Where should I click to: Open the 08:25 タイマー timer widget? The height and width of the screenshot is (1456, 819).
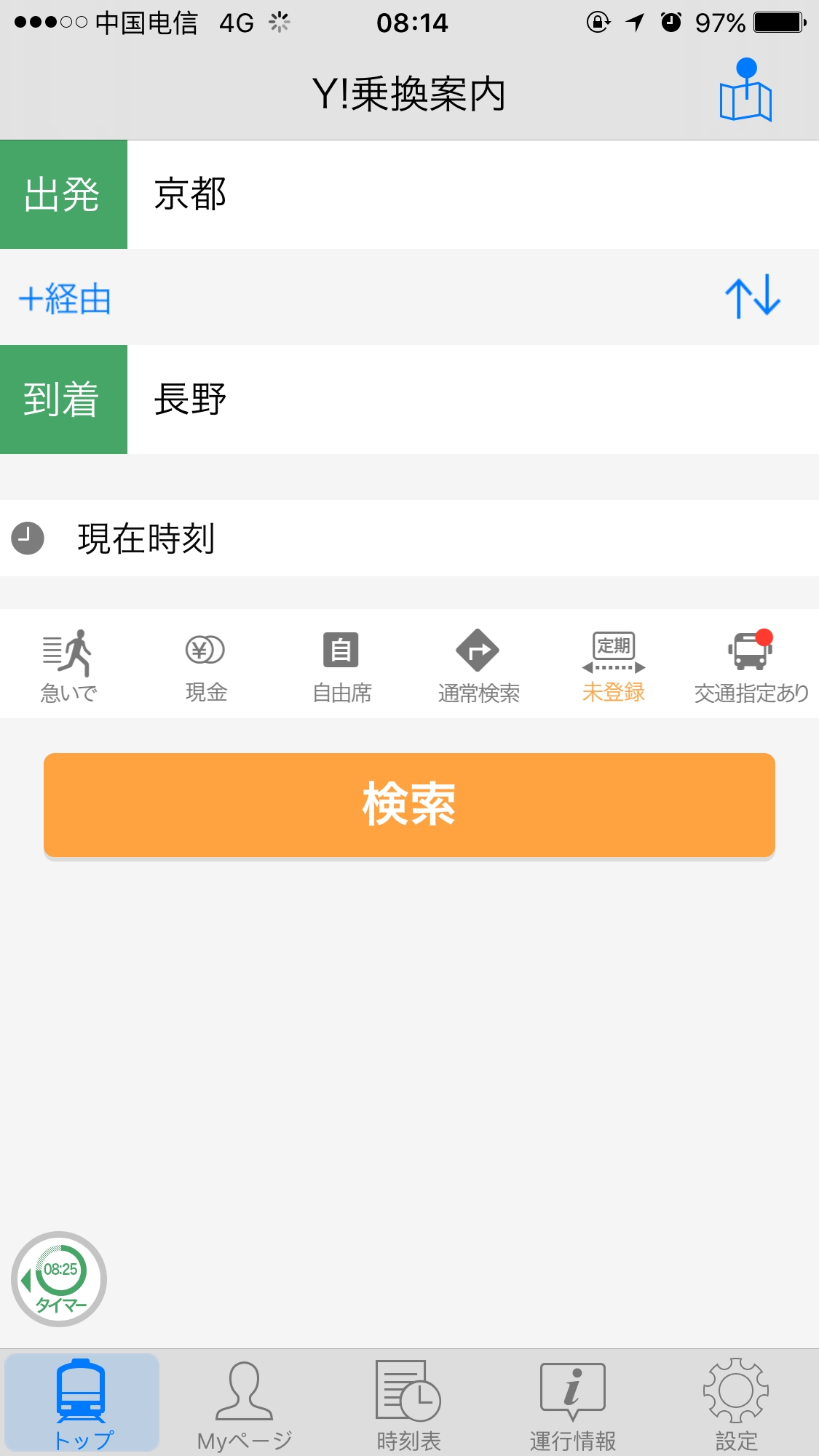point(59,1278)
